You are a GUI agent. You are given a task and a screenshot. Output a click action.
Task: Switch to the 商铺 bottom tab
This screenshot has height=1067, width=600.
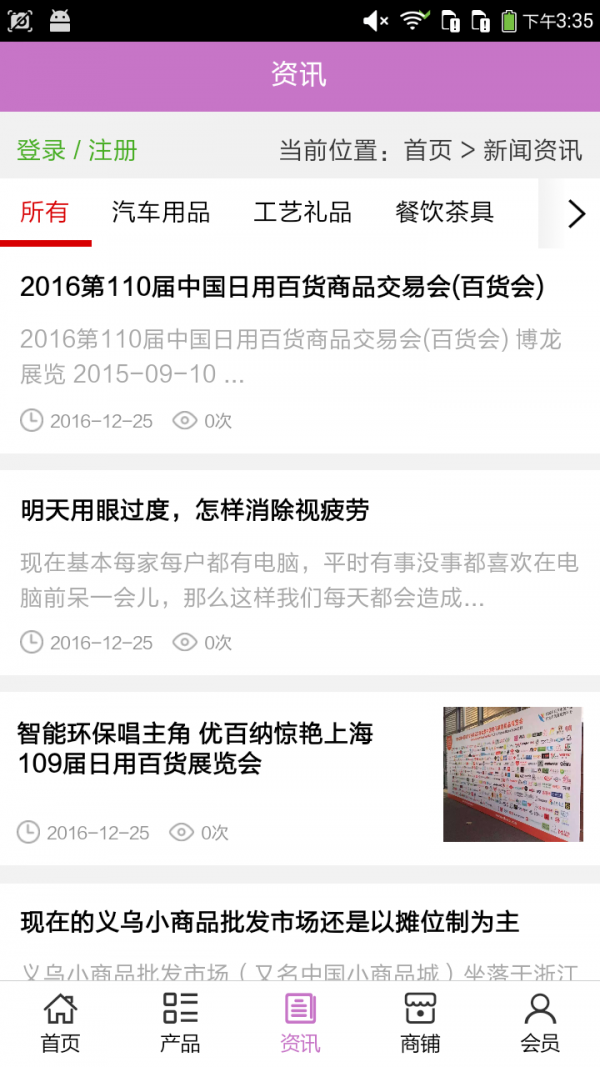click(x=420, y=1023)
